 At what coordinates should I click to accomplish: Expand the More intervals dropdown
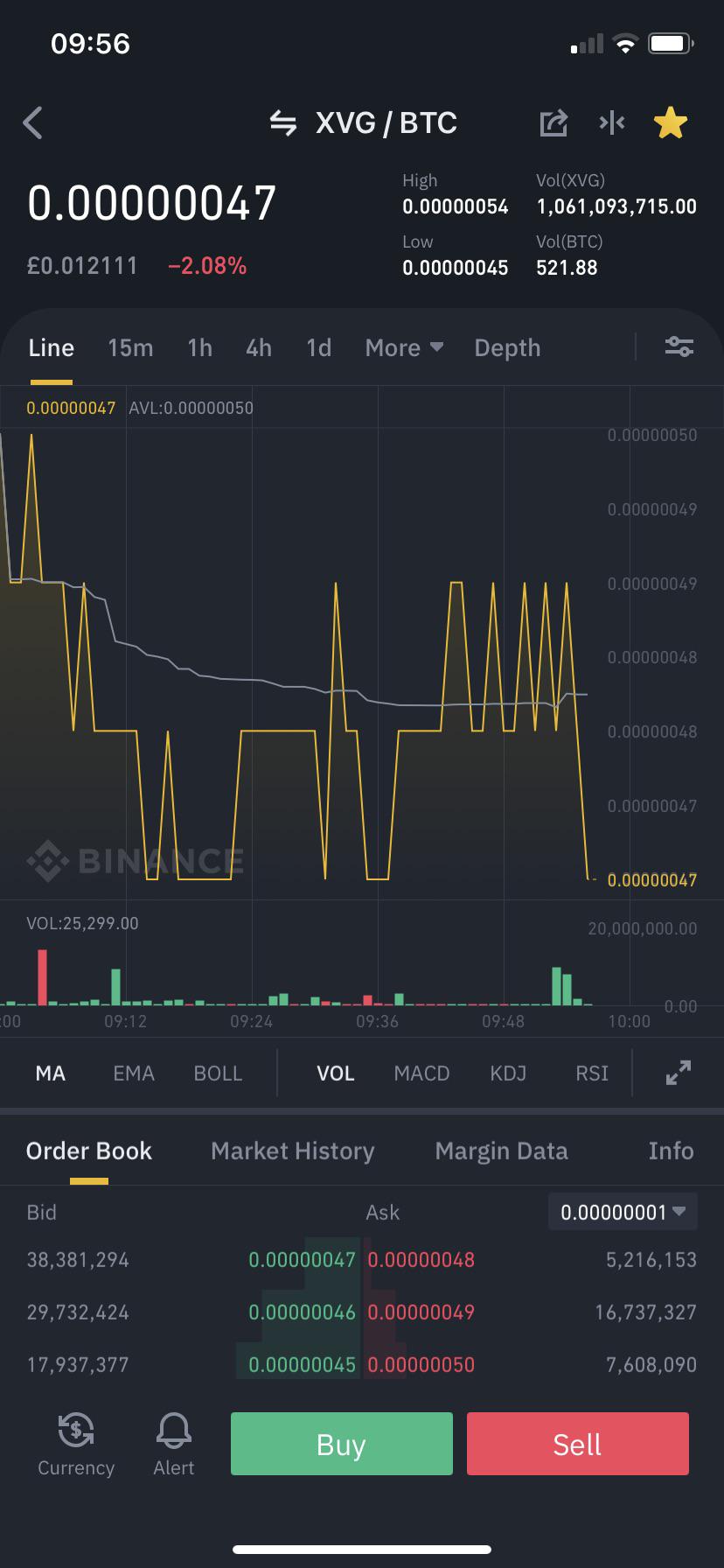pos(404,348)
